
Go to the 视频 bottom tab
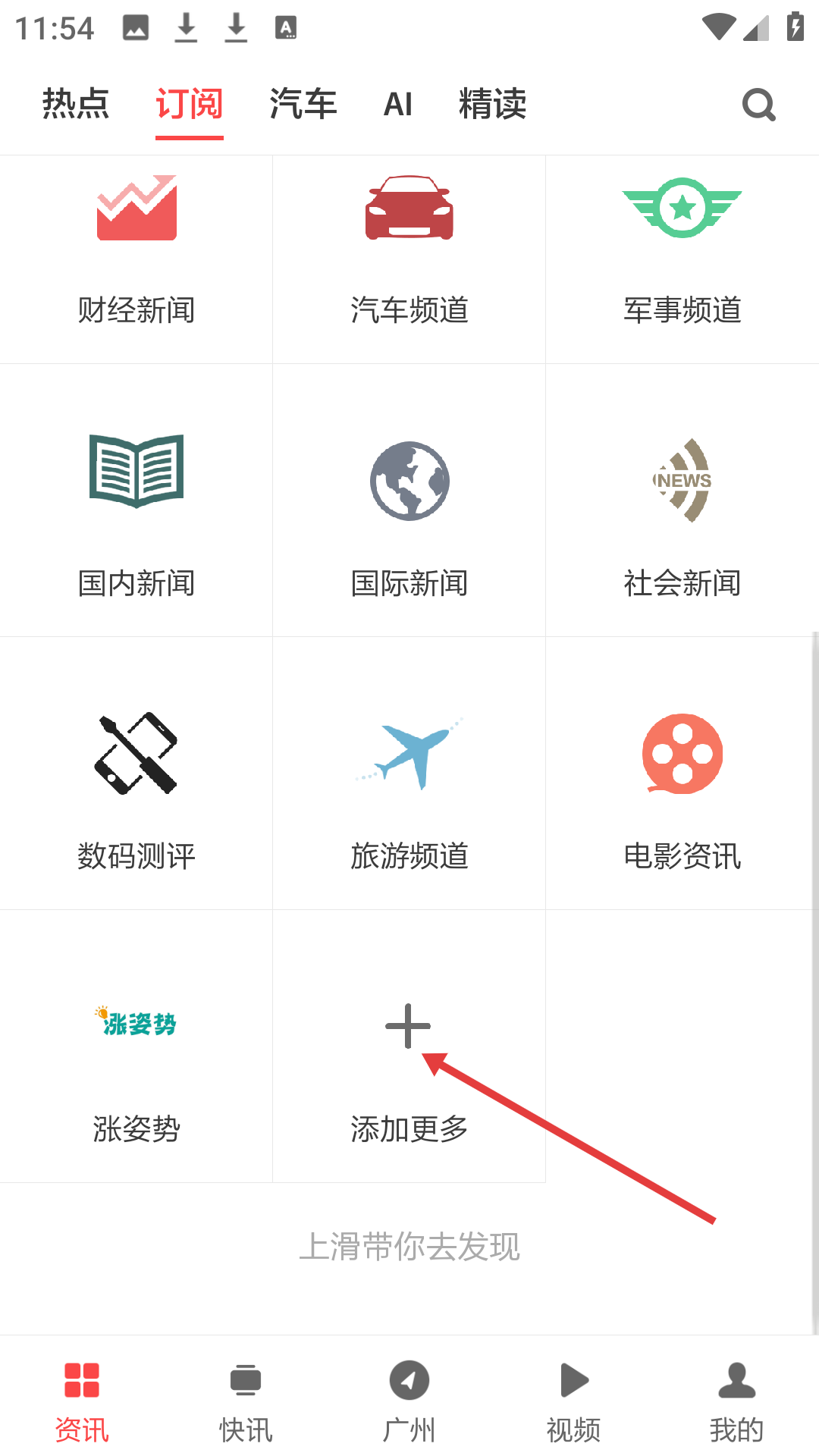pos(573,1399)
